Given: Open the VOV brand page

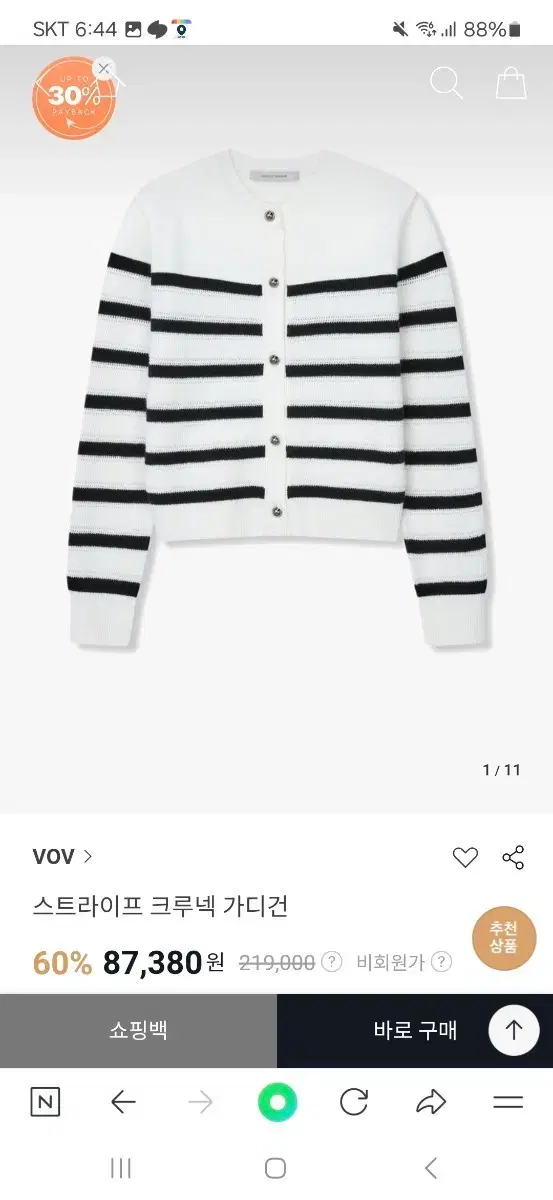Looking at the screenshot, I should (x=62, y=856).
